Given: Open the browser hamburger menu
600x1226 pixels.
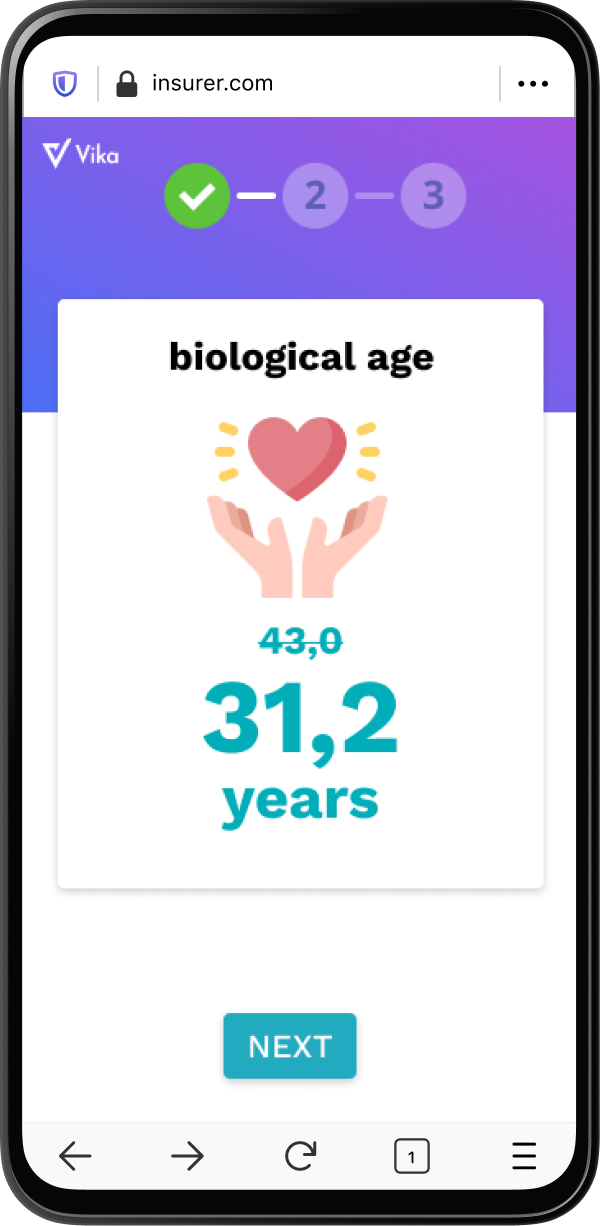Looking at the screenshot, I should click(x=524, y=1157).
